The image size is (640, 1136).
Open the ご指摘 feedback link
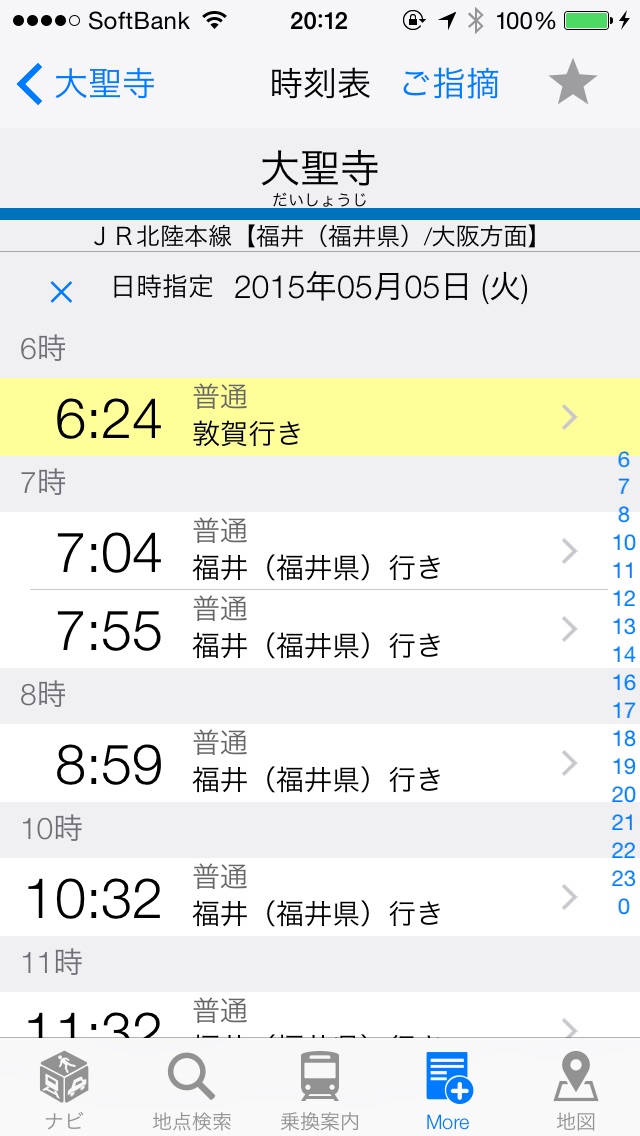[450, 83]
